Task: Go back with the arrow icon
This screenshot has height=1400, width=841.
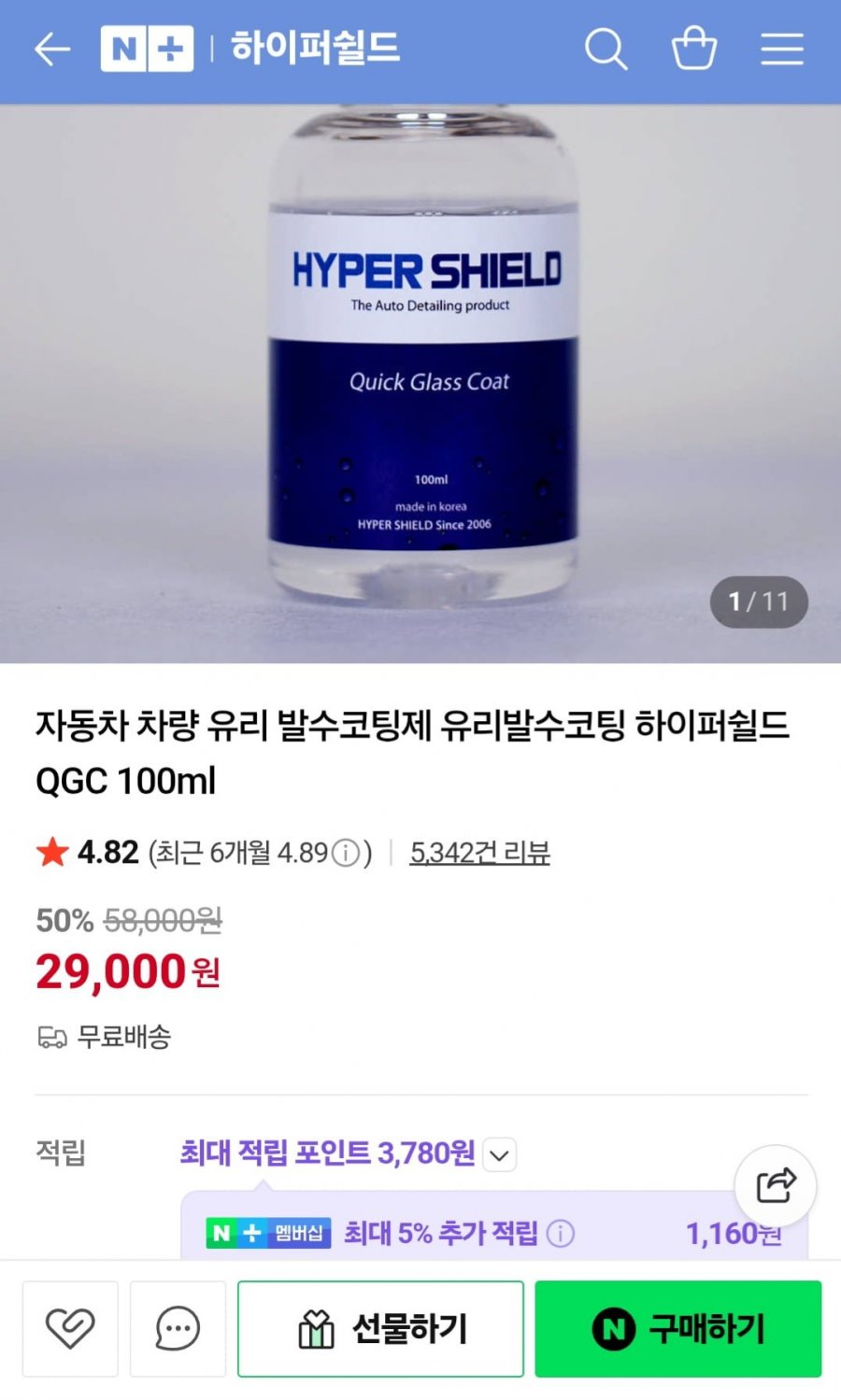Action: pos(52,49)
